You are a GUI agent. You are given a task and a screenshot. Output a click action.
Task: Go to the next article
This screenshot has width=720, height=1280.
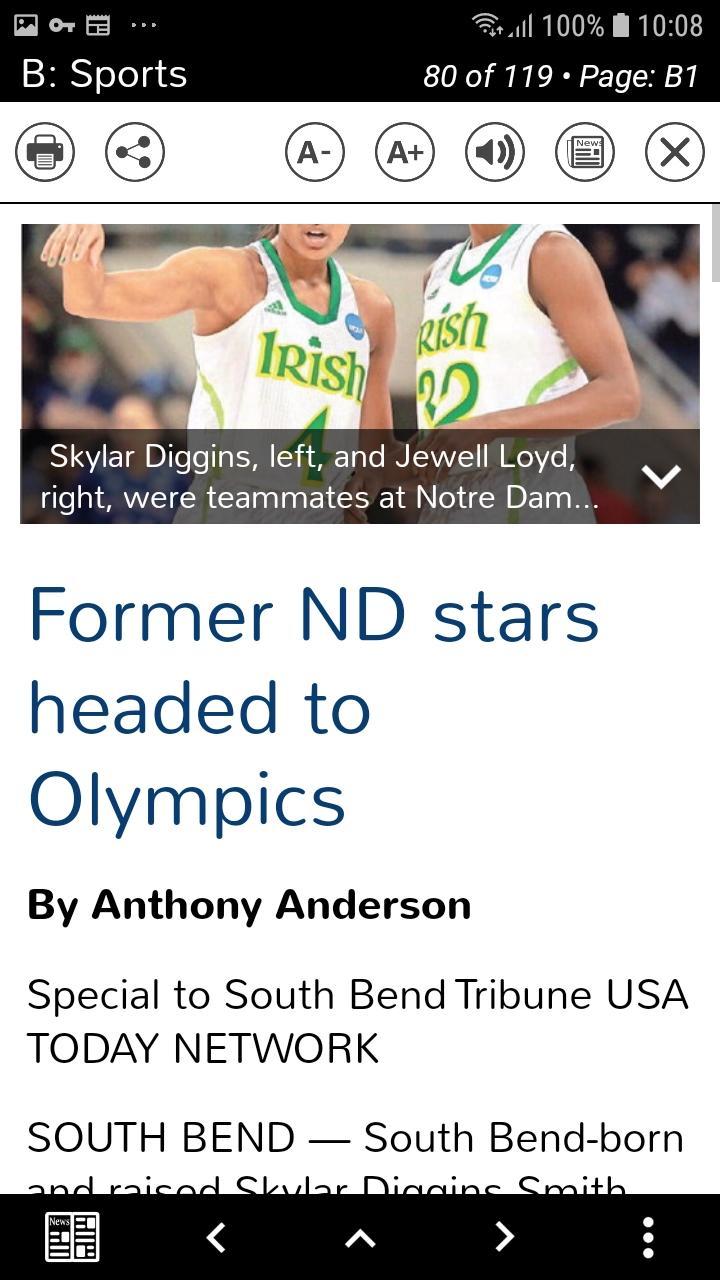click(504, 1237)
